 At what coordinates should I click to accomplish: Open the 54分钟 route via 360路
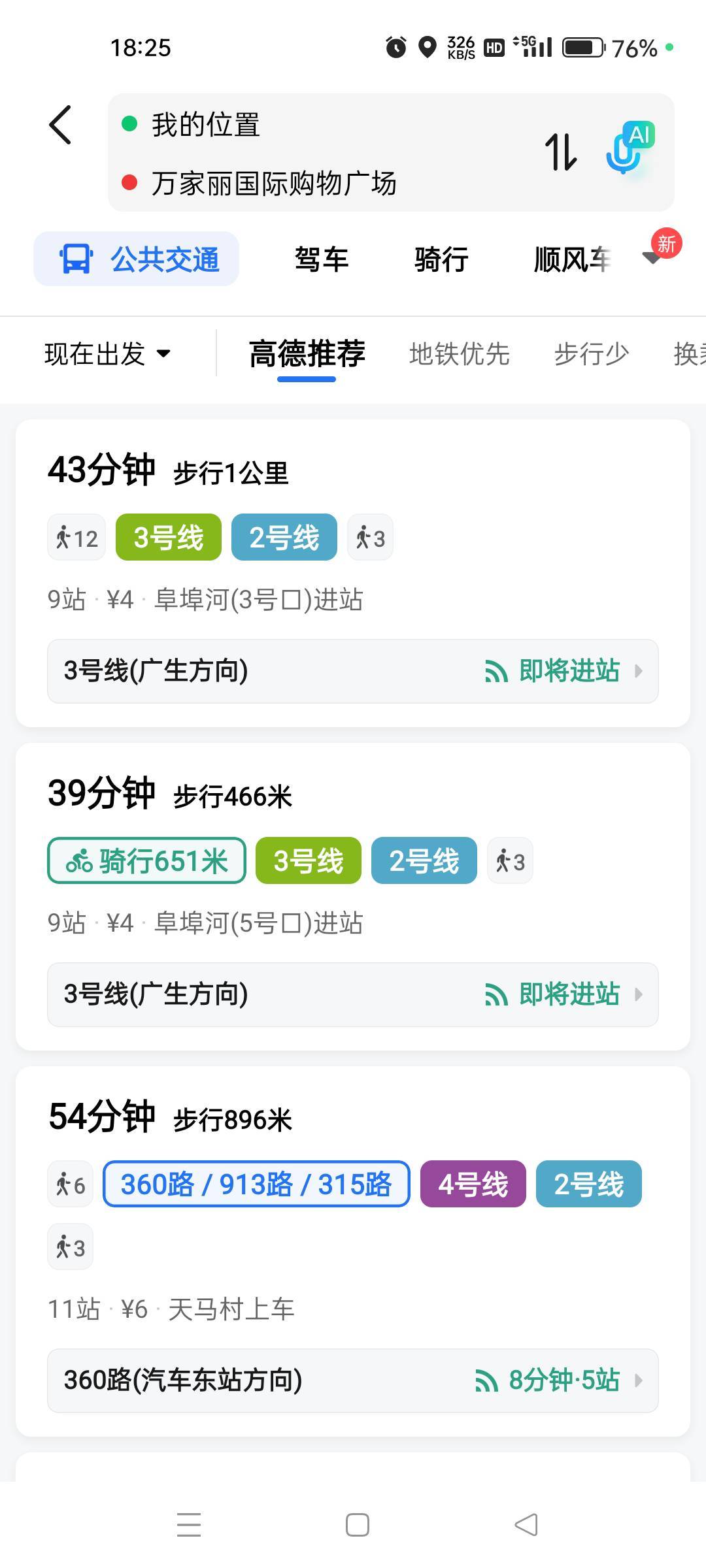click(x=353, y=1251)
